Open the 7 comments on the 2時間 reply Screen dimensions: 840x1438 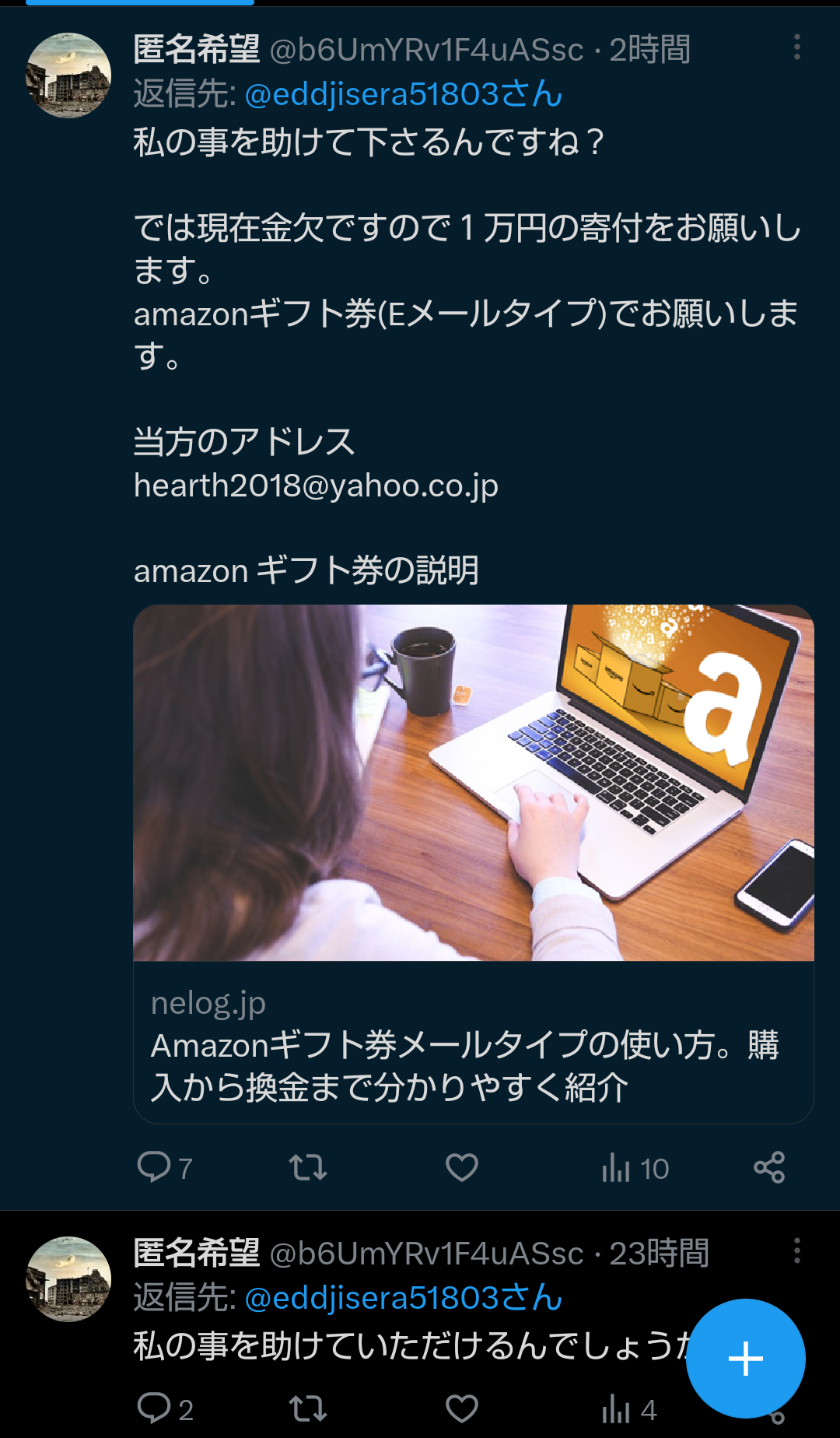point(163,1167)
